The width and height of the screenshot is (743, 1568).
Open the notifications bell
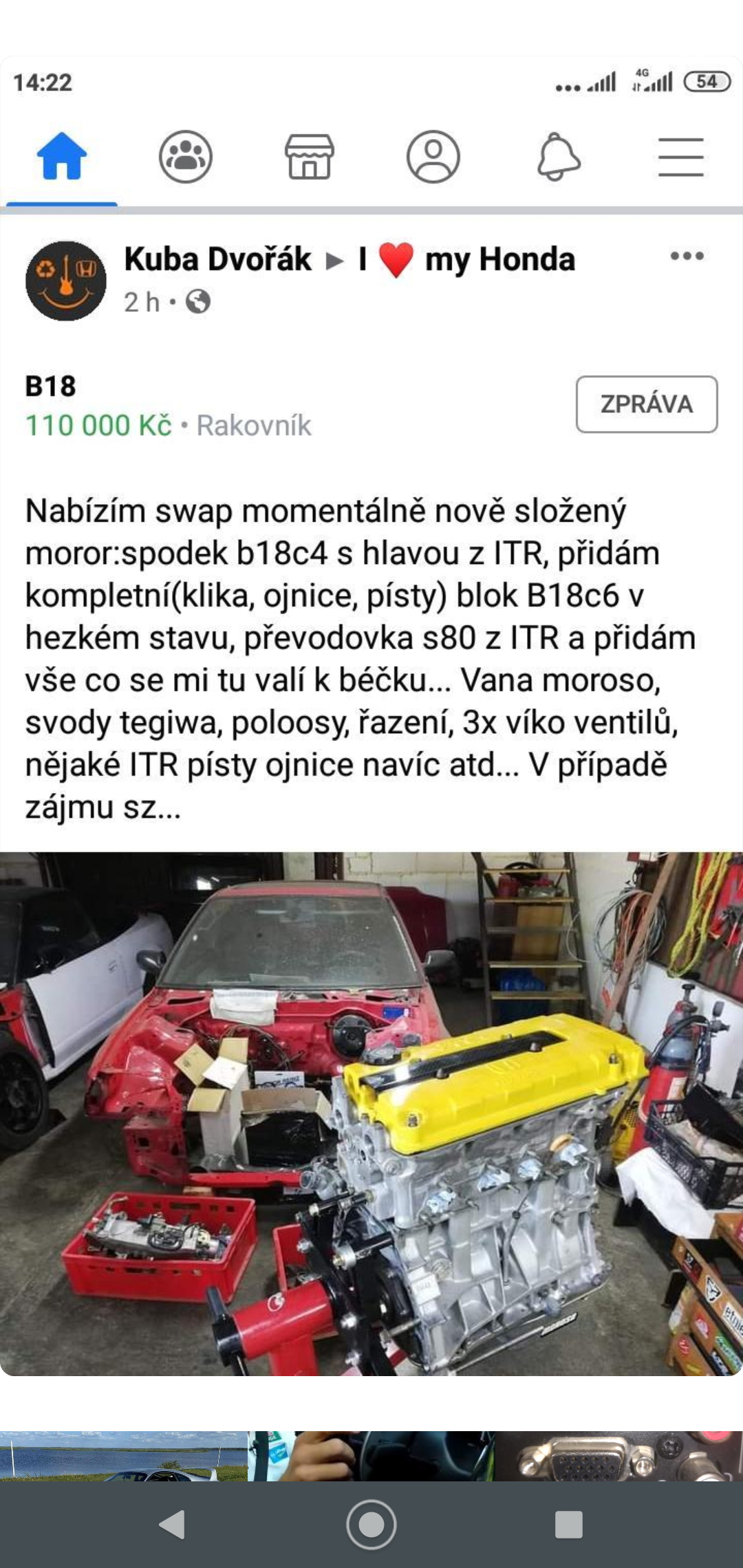click(x=558, y=157)
